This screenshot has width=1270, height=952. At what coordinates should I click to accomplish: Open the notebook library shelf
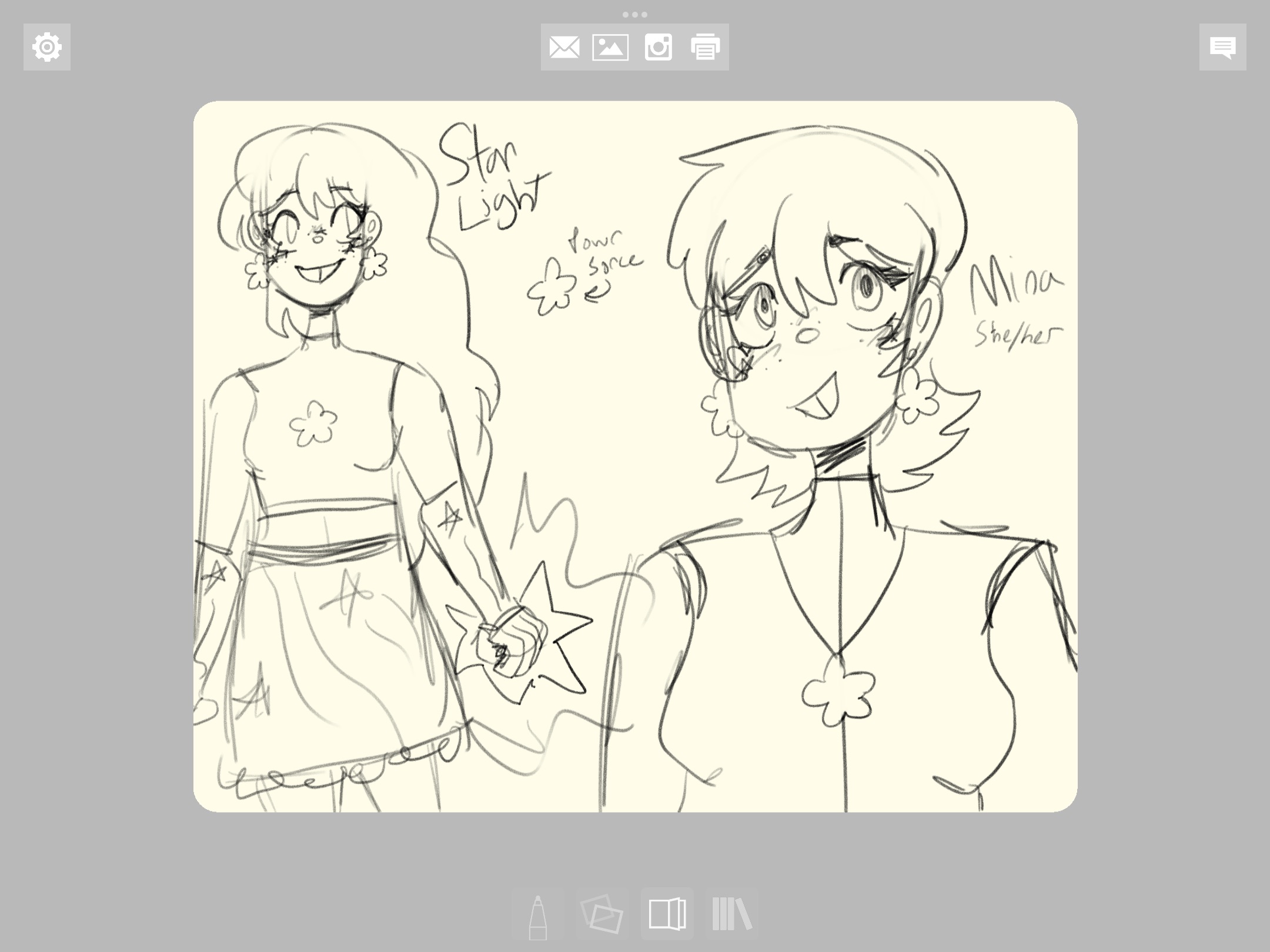pyautogui.click(x=731, y=914)
